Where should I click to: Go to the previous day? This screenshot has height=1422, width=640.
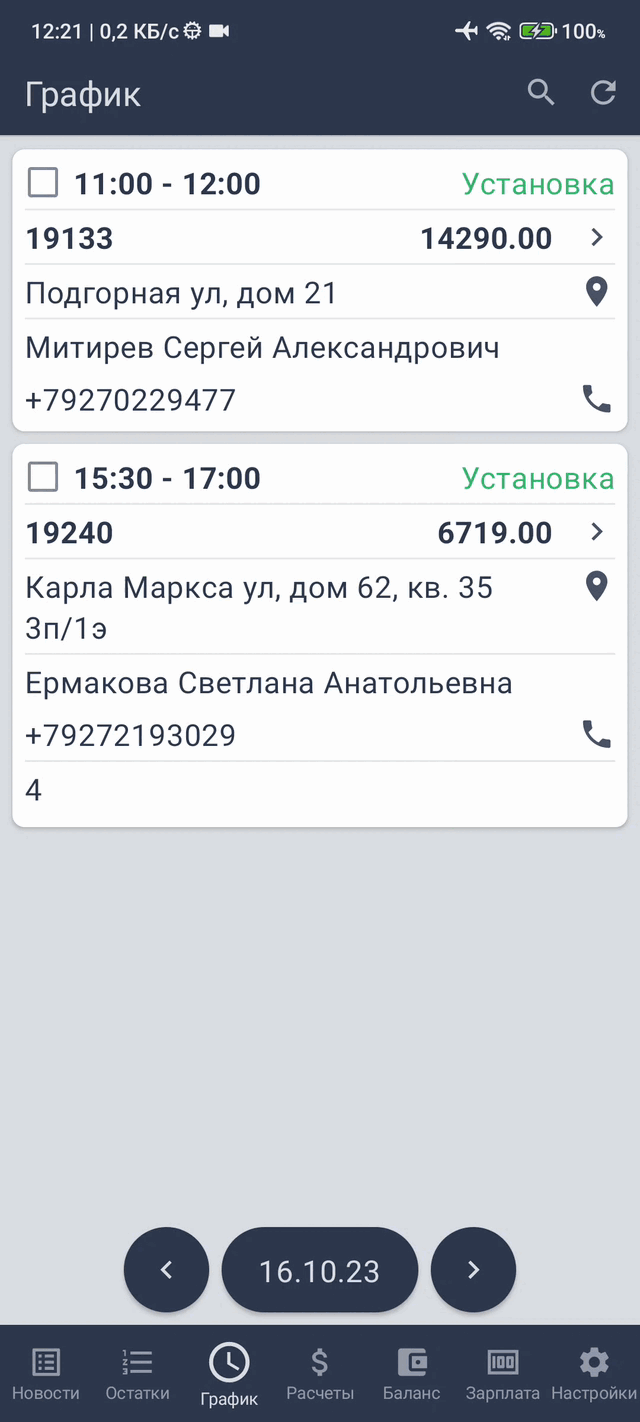(x=166, y=1270)
